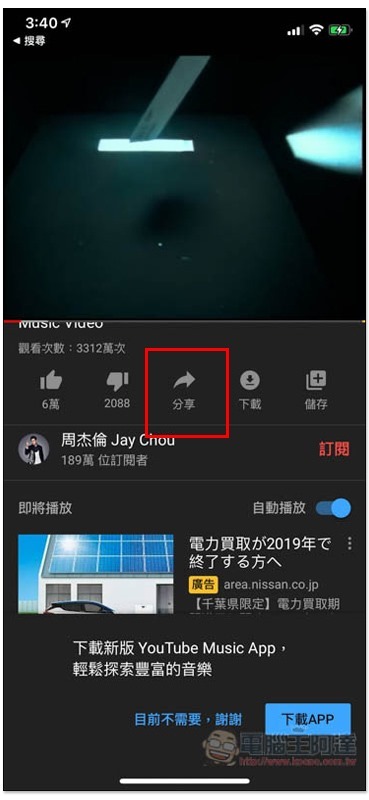Return to 搜尋 via the status bar back link

[x=29, y=41]
